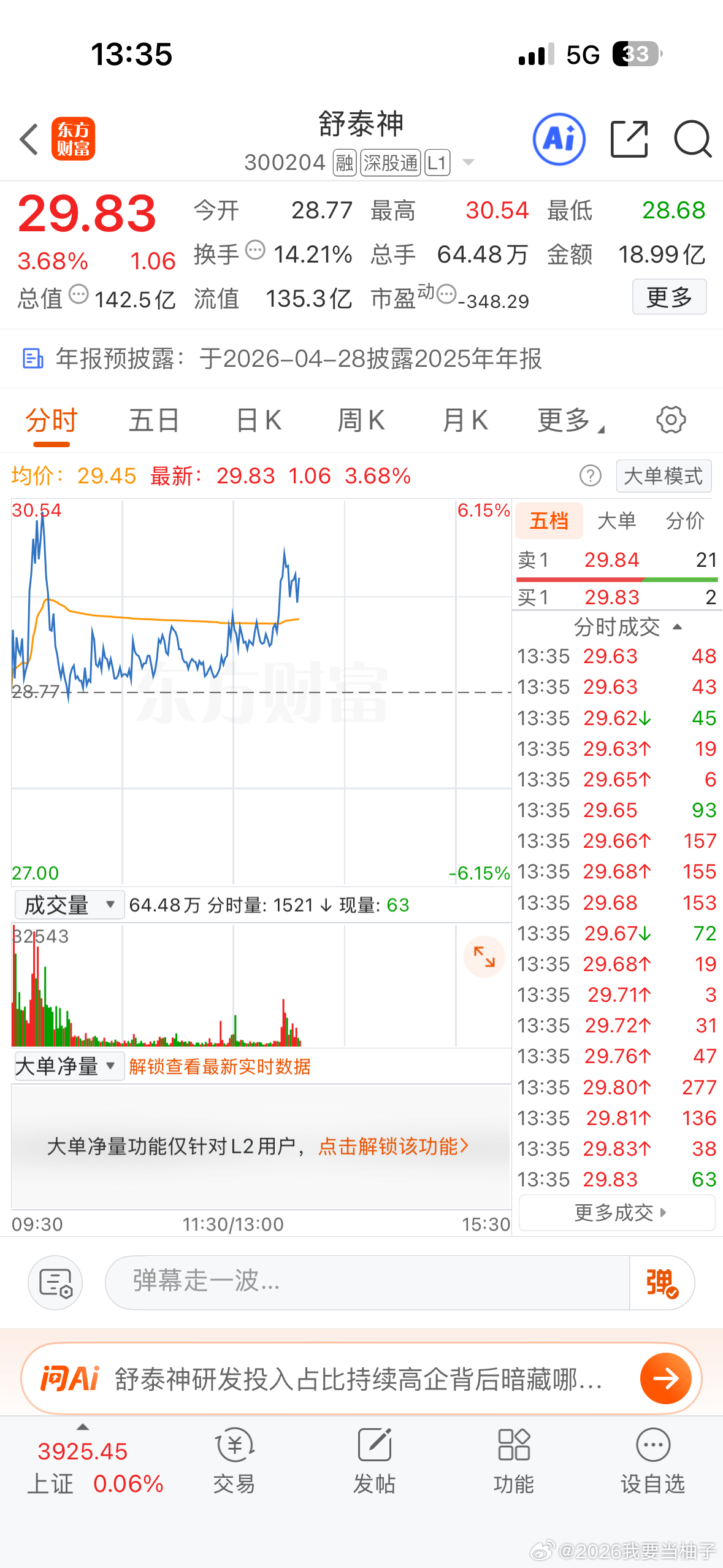Toggle the 分时成交 sort order arrow
The image size is (723, 1568).
click(x=678, y=627)
